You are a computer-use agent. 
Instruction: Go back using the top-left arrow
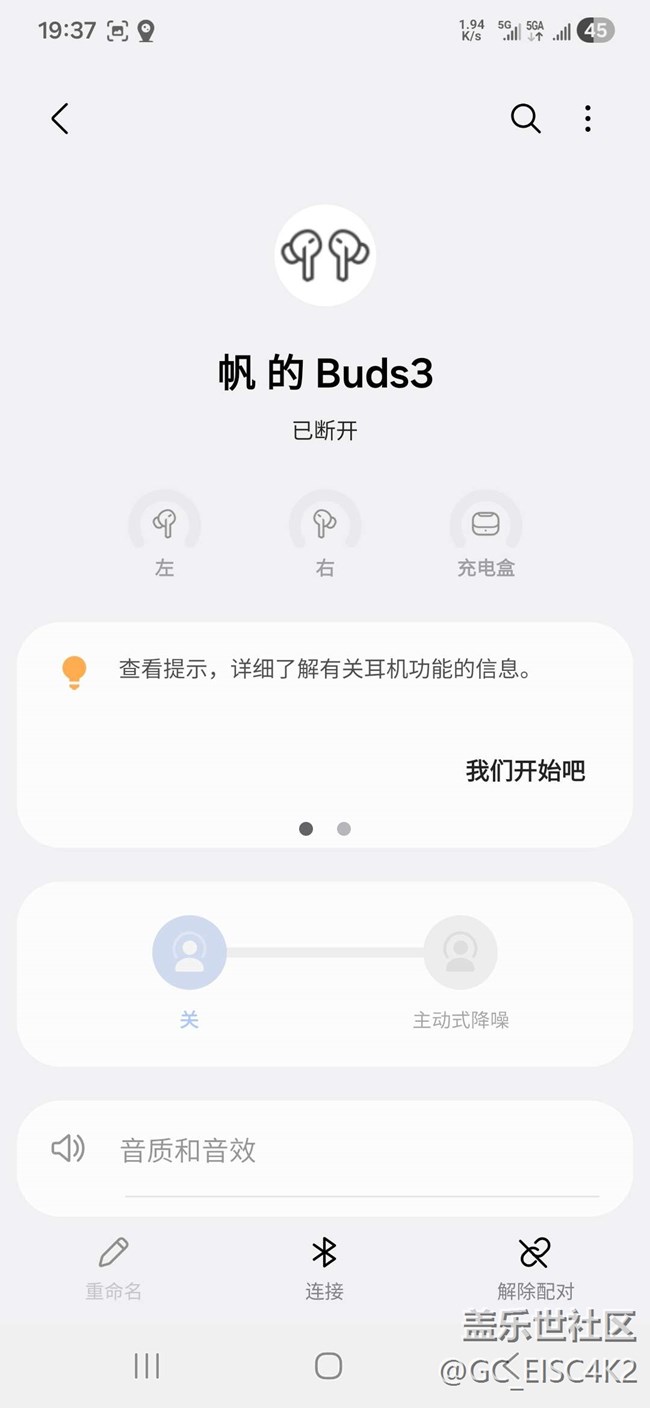pyautogui.click(x=60, y=119)
